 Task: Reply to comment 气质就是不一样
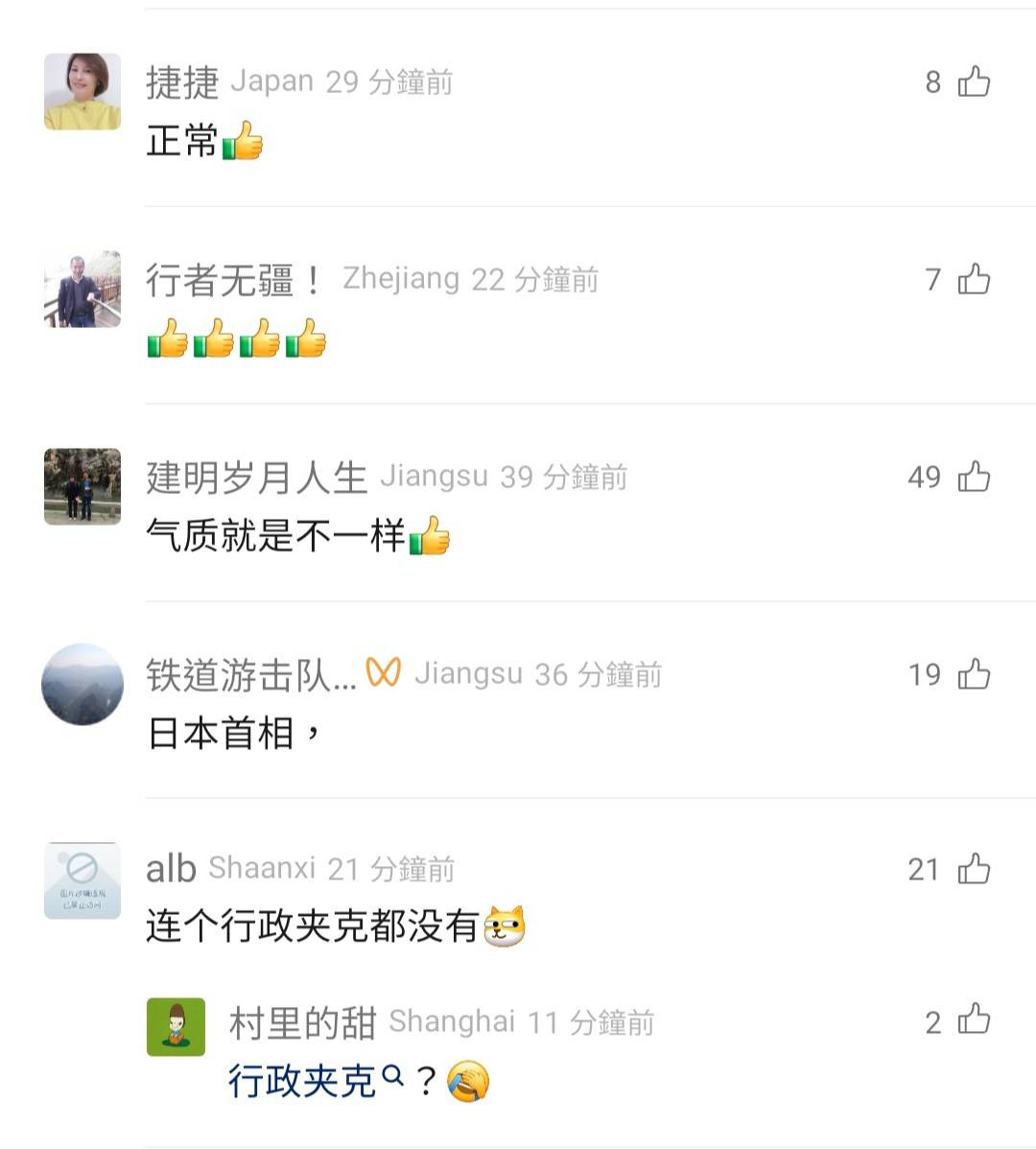275,536
